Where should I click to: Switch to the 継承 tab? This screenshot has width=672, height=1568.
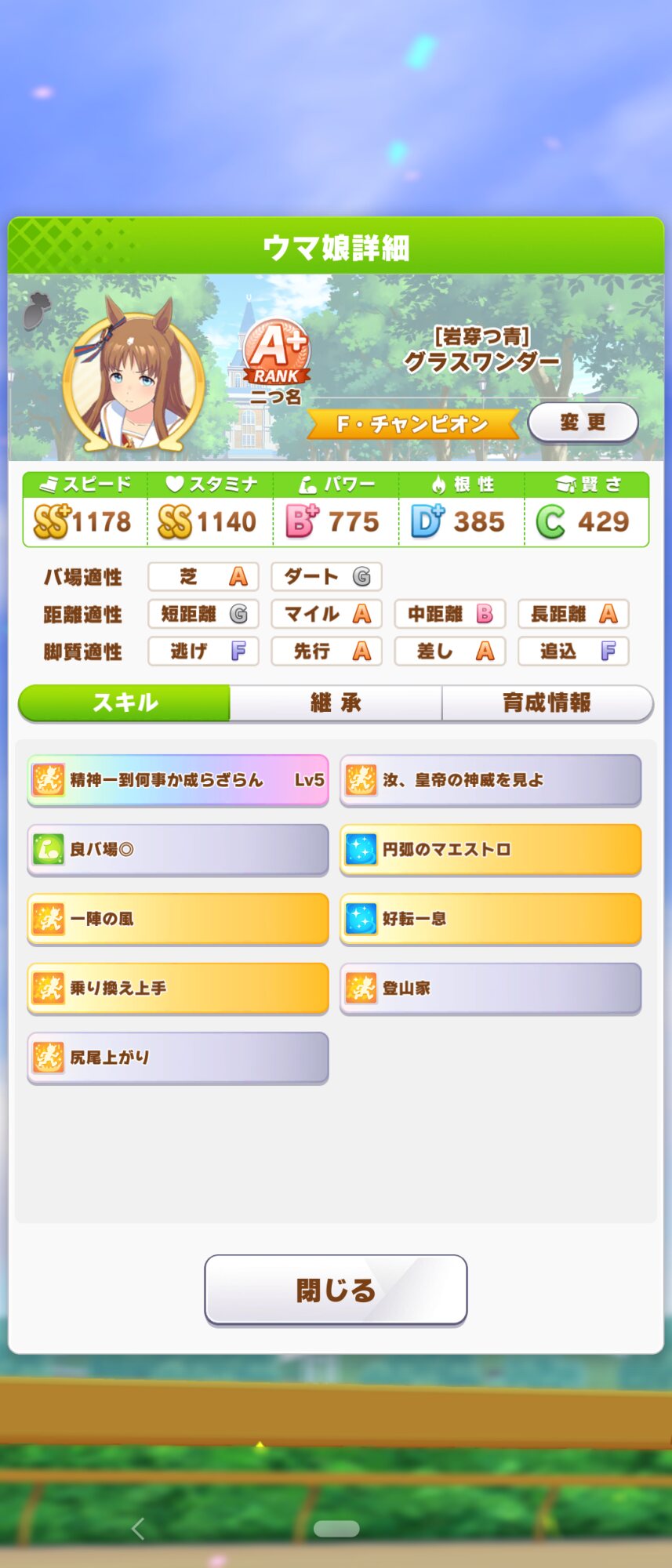336,702
